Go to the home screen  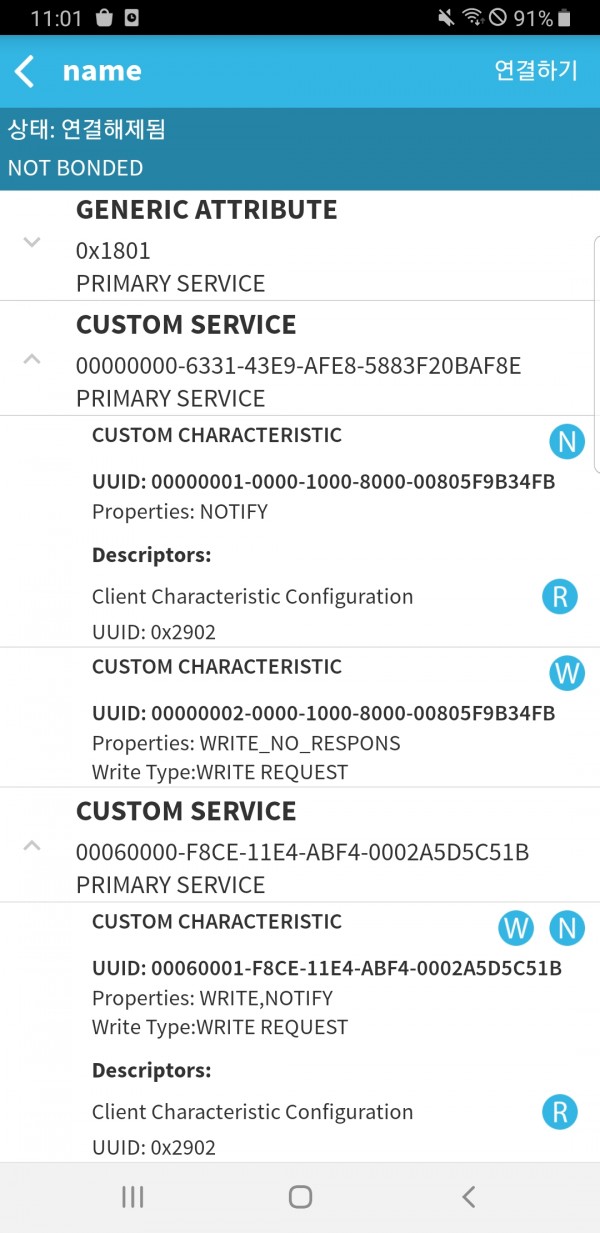coord(300,1197)
